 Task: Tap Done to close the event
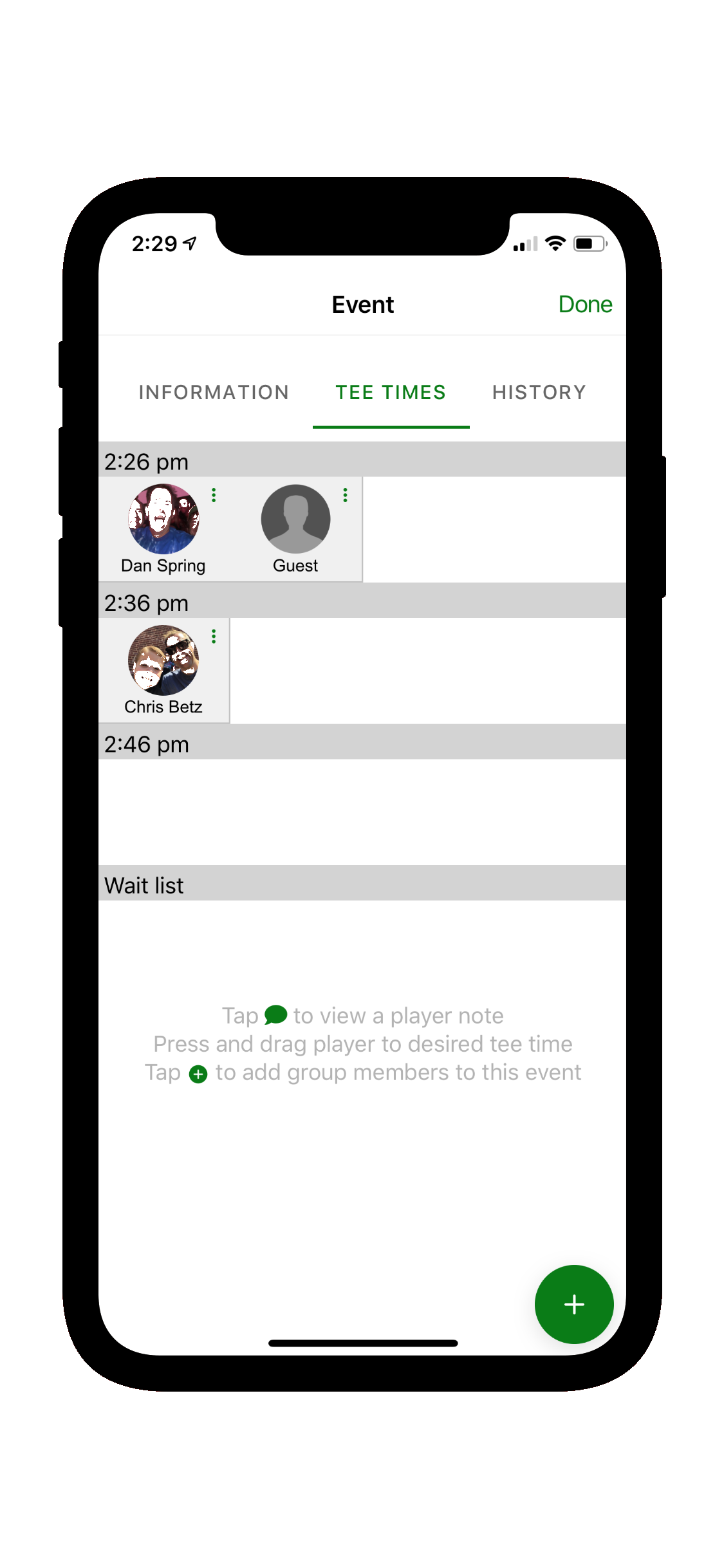coord(585,304)
